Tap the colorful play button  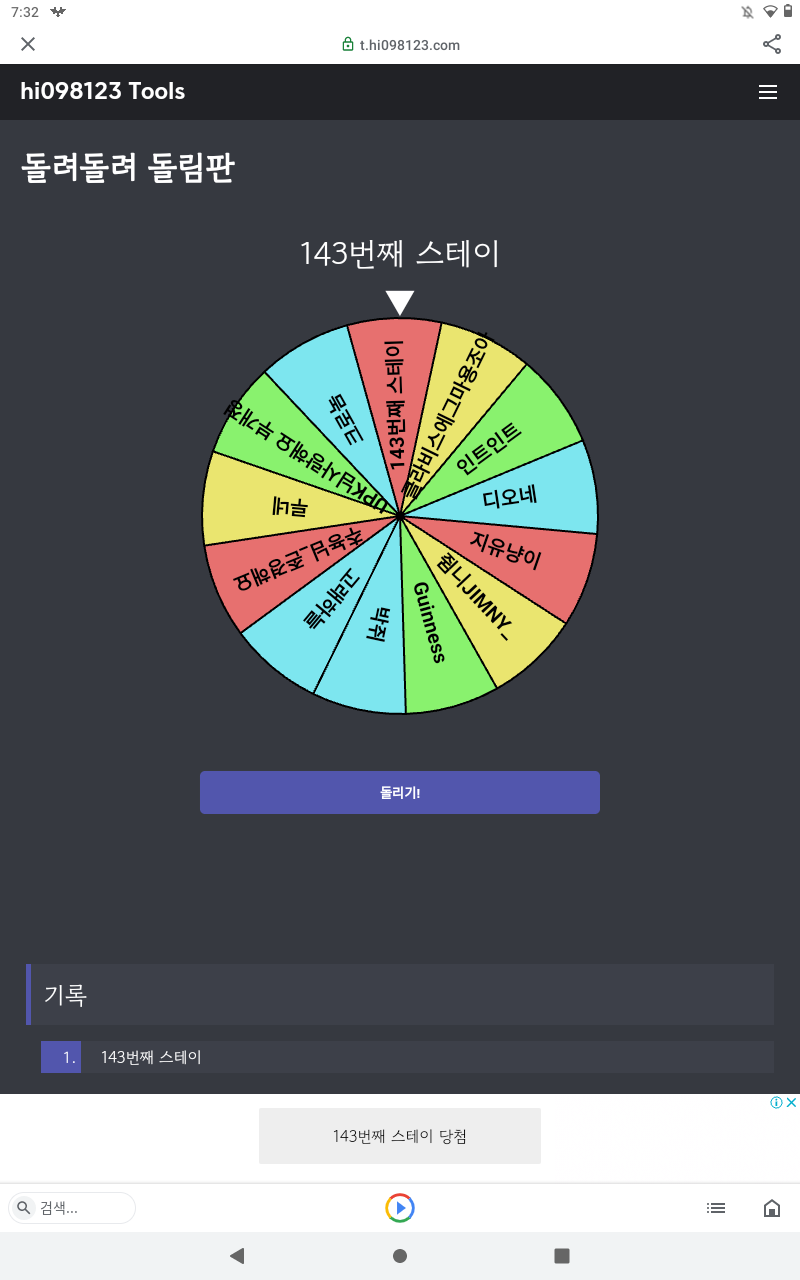tap(400, 1208)
